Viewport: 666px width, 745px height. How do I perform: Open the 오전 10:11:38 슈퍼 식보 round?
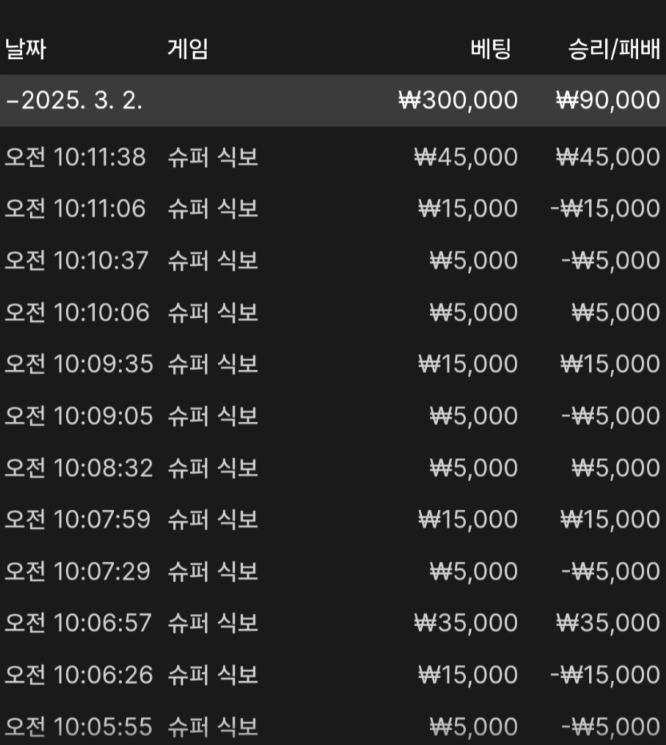332,157
